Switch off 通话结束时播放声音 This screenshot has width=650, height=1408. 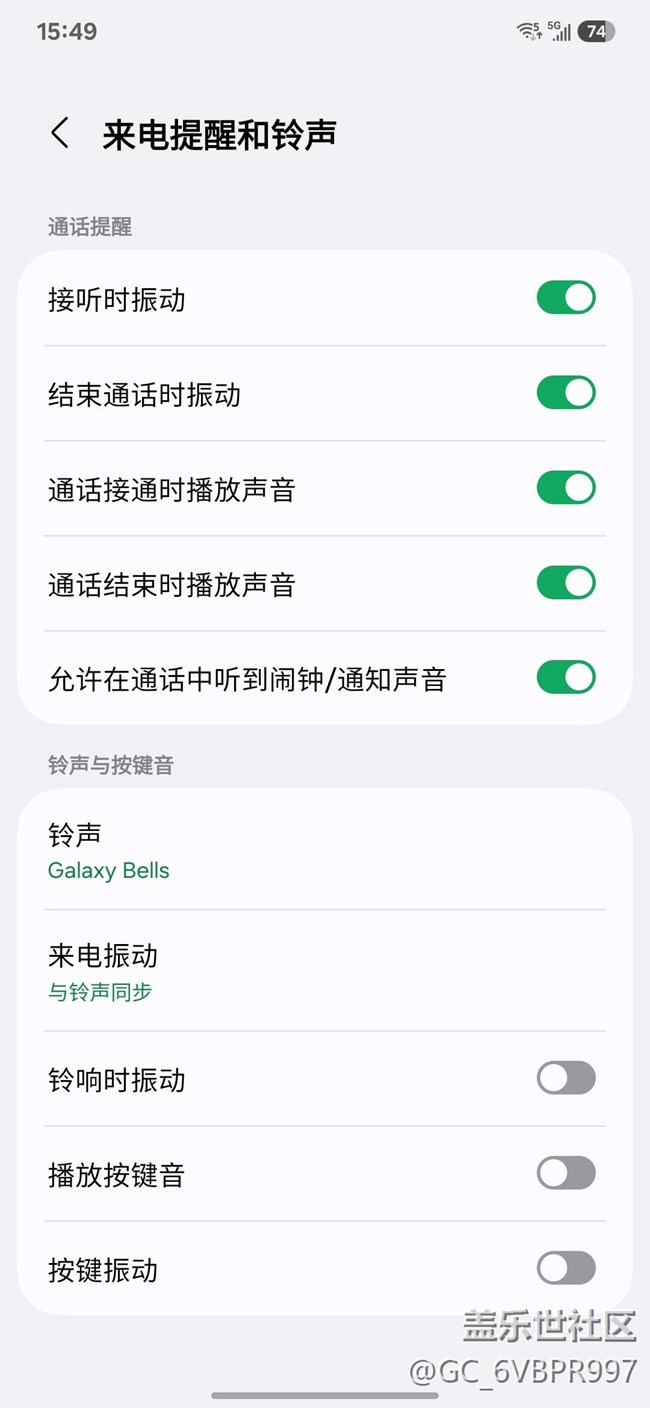pos(566,583)
